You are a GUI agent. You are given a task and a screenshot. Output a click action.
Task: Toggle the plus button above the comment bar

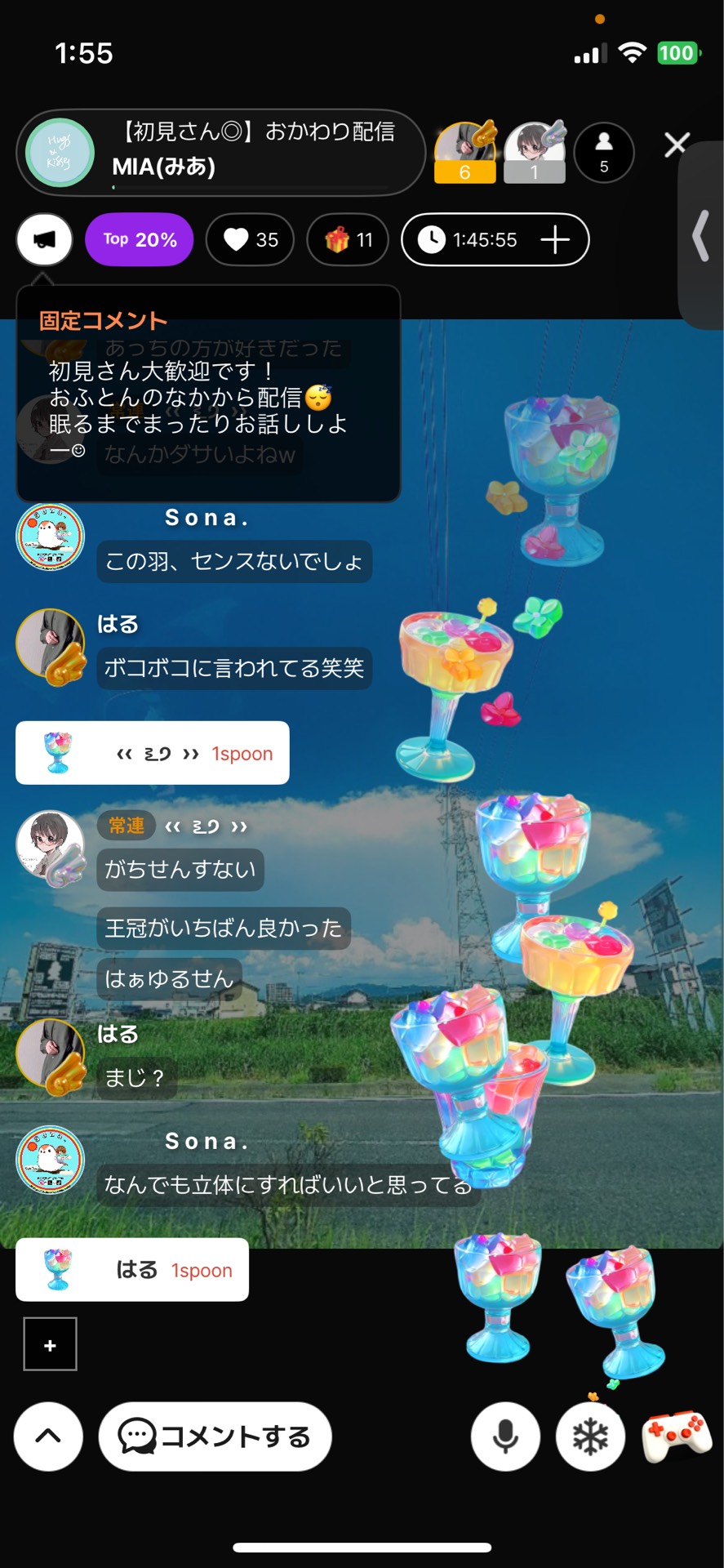coord(49,1344)
